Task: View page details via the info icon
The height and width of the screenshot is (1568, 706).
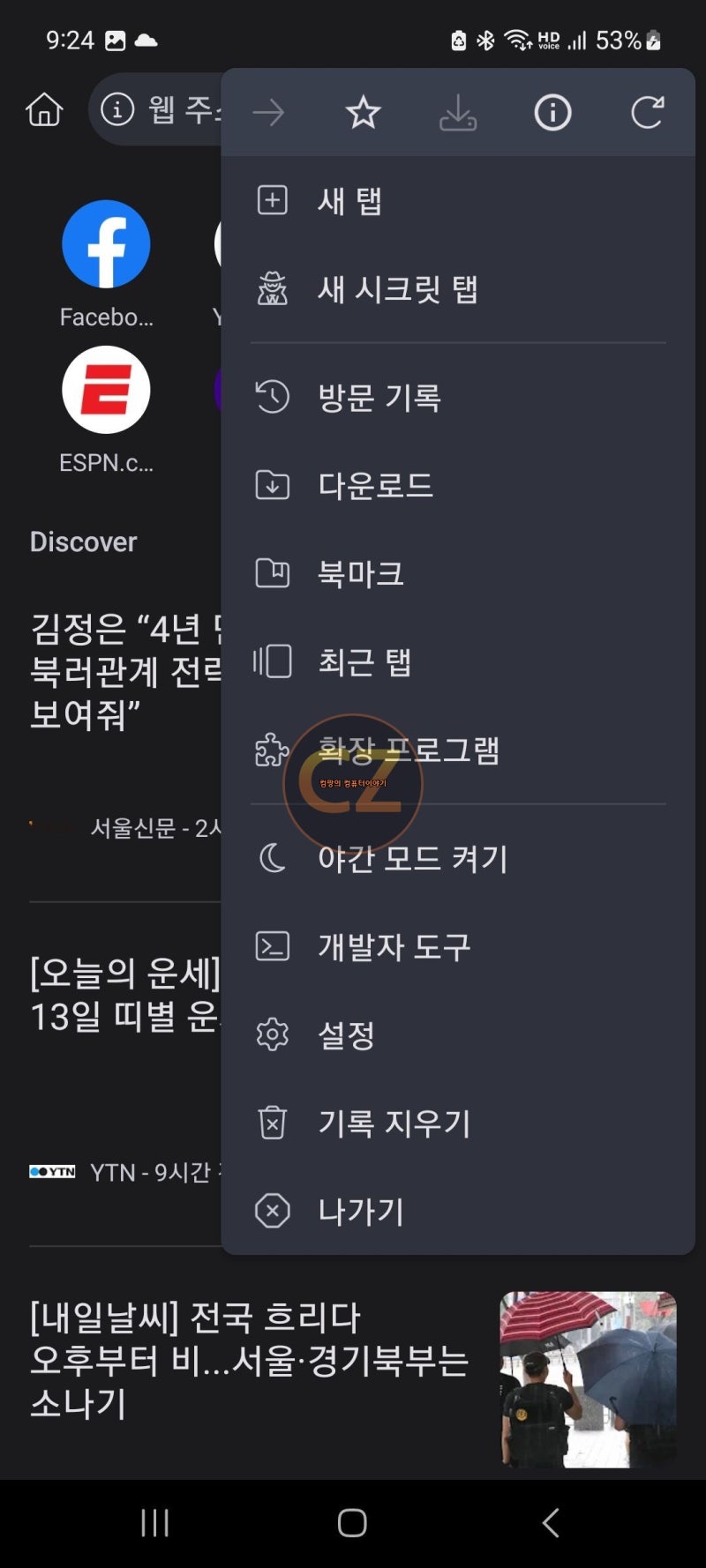Action: click(x=552, y=112)
